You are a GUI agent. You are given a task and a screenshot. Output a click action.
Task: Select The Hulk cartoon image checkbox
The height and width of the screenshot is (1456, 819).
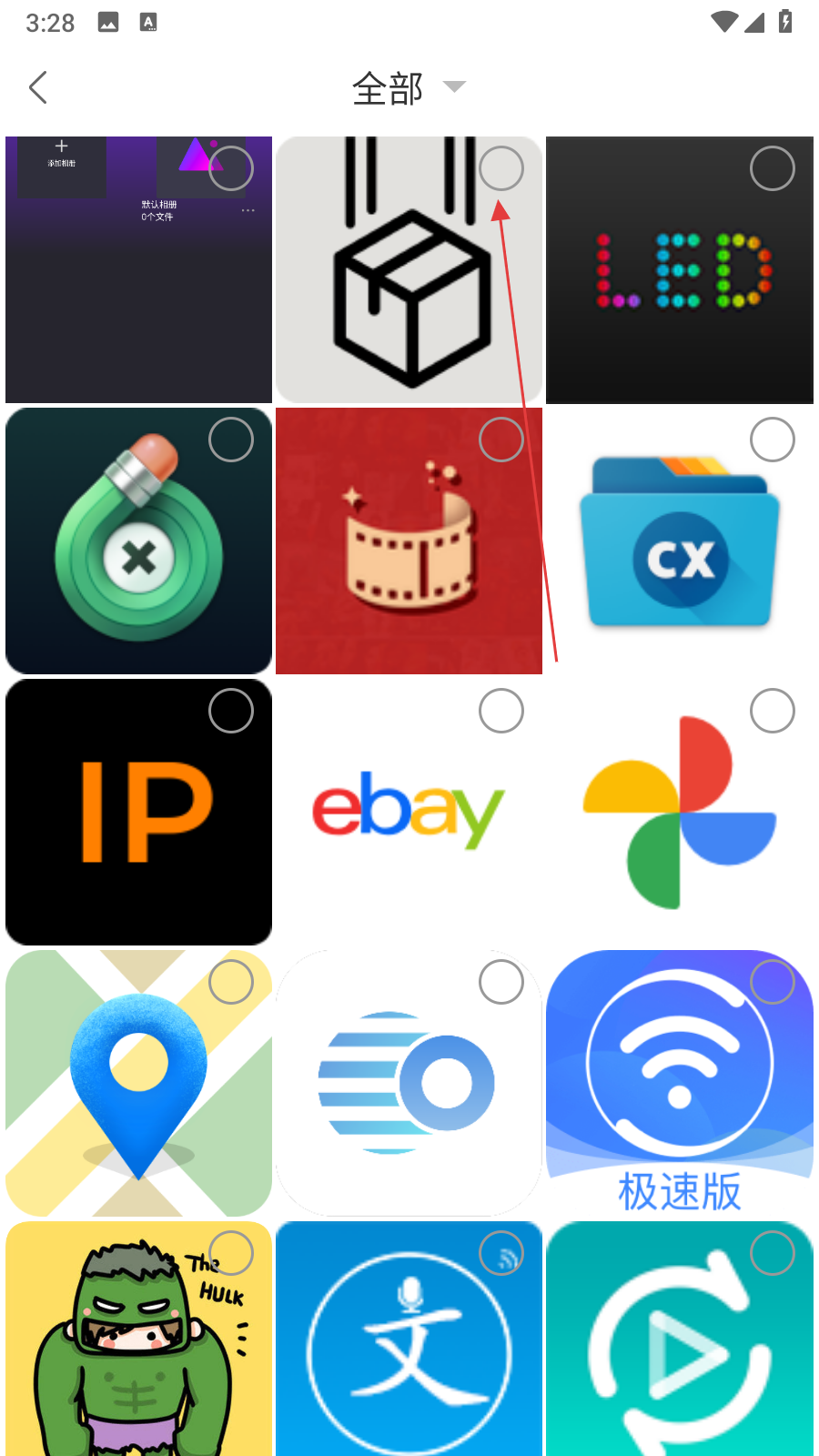[231, 1253]
